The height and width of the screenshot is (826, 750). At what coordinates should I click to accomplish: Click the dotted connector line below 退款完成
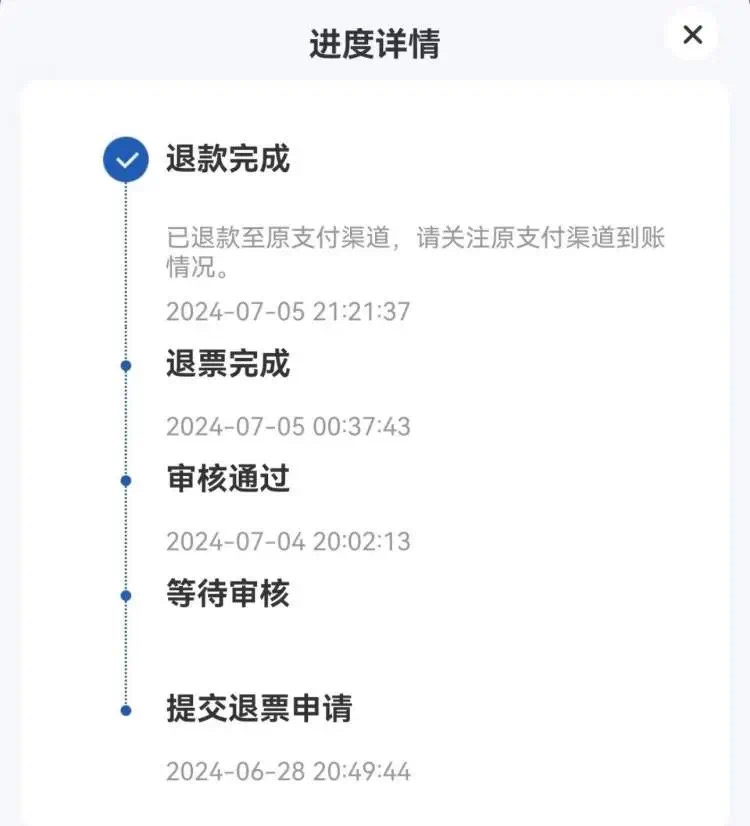(124, 260)
